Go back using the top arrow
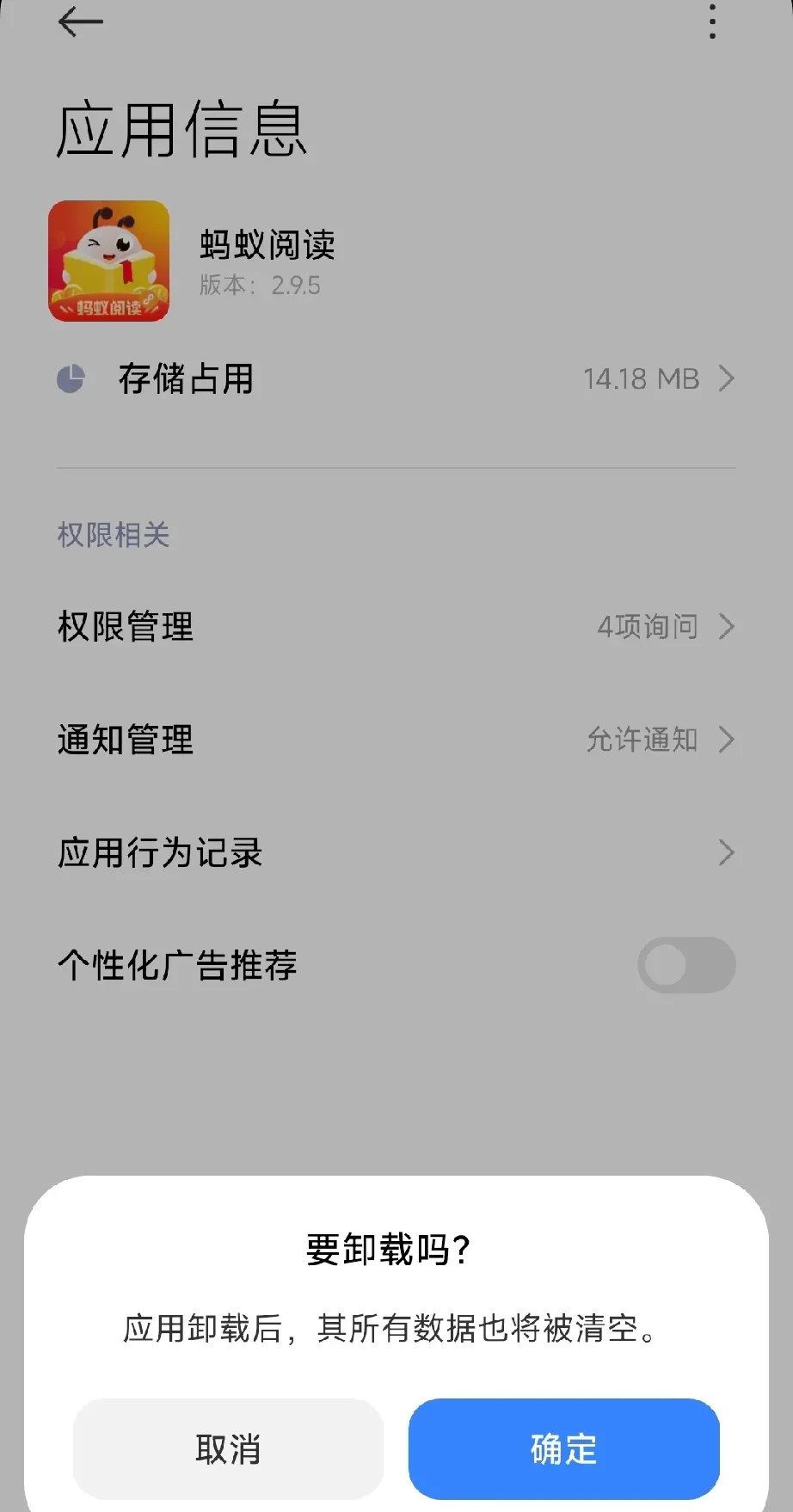 [x=80, y=22]
